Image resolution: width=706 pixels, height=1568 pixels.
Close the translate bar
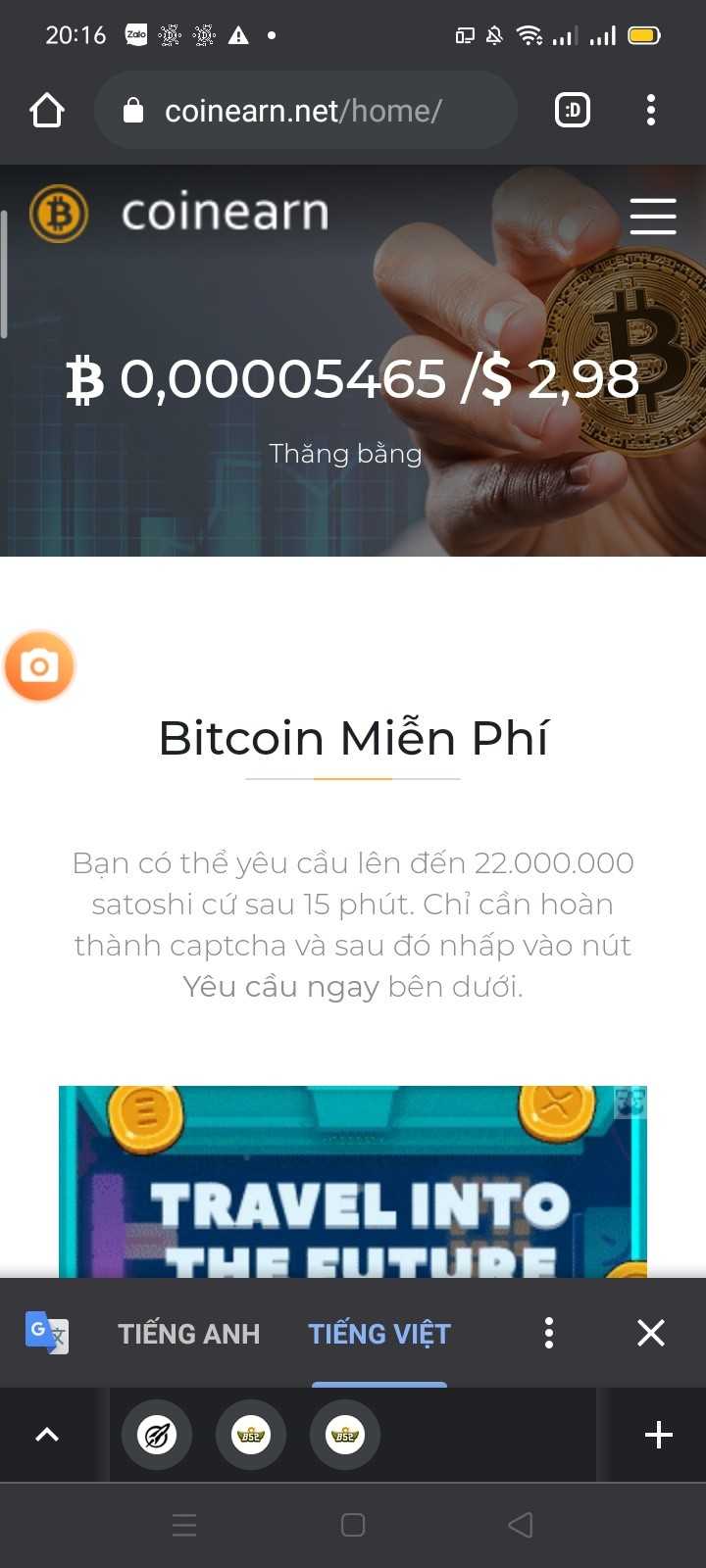click(x=651, y=1333)
